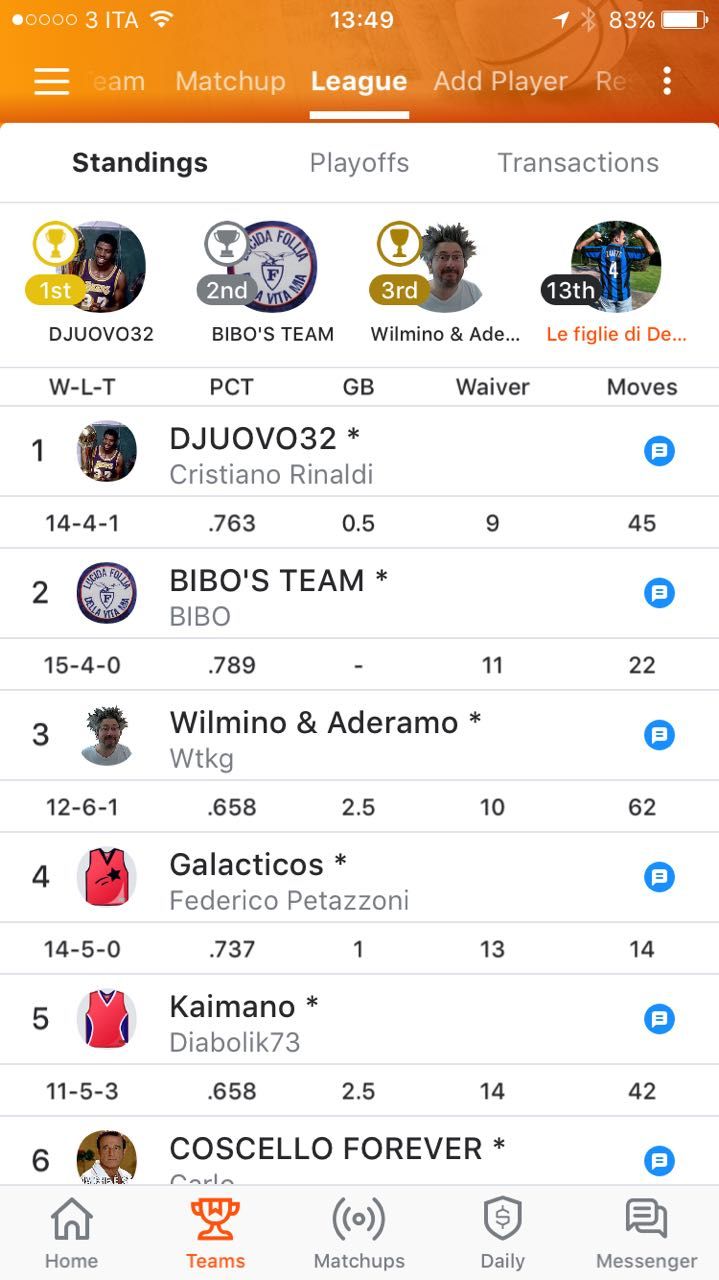The height and width of the screenshot is (1280, 719).
Task: Open the Matchups bottom tab
Action: (359, 1233)
